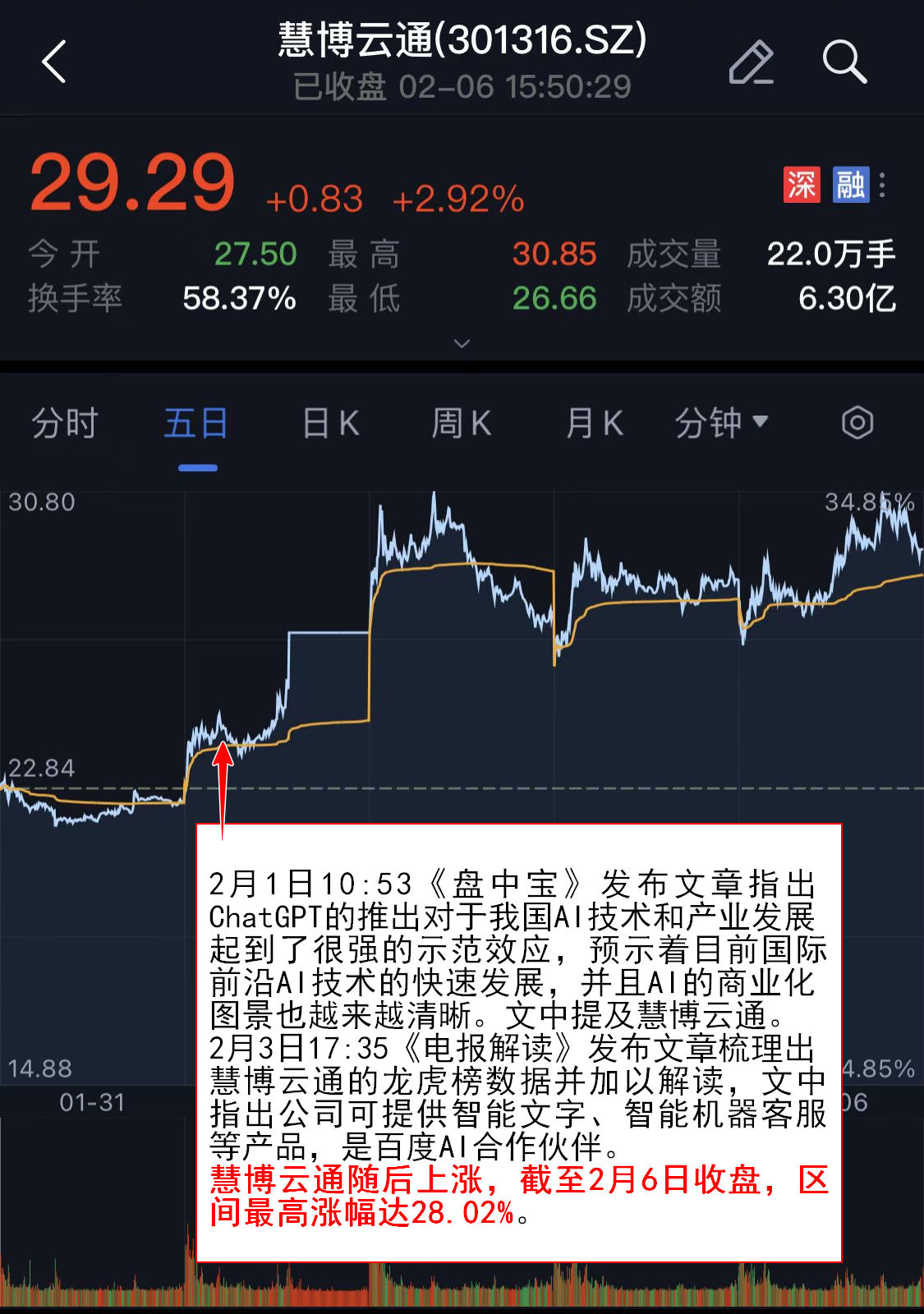Image resolution: width=924 pixels, height=1314 pixels.
Task: Select the 五日 chart tab
Action: pos(196,424)
